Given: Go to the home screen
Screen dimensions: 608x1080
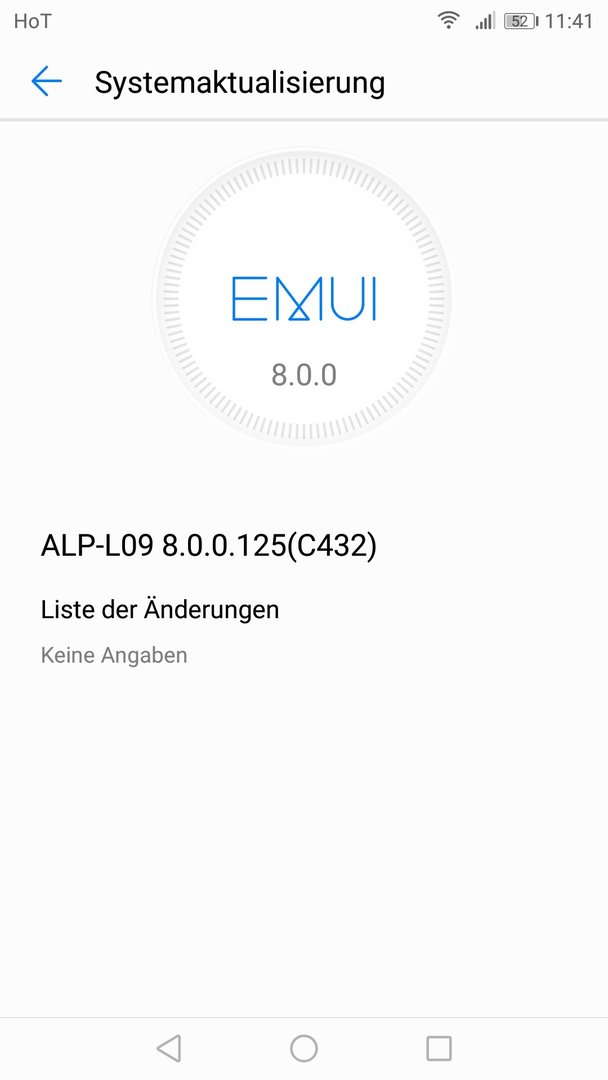Looking at the screenshot, I should click(x=304, y=1048).
